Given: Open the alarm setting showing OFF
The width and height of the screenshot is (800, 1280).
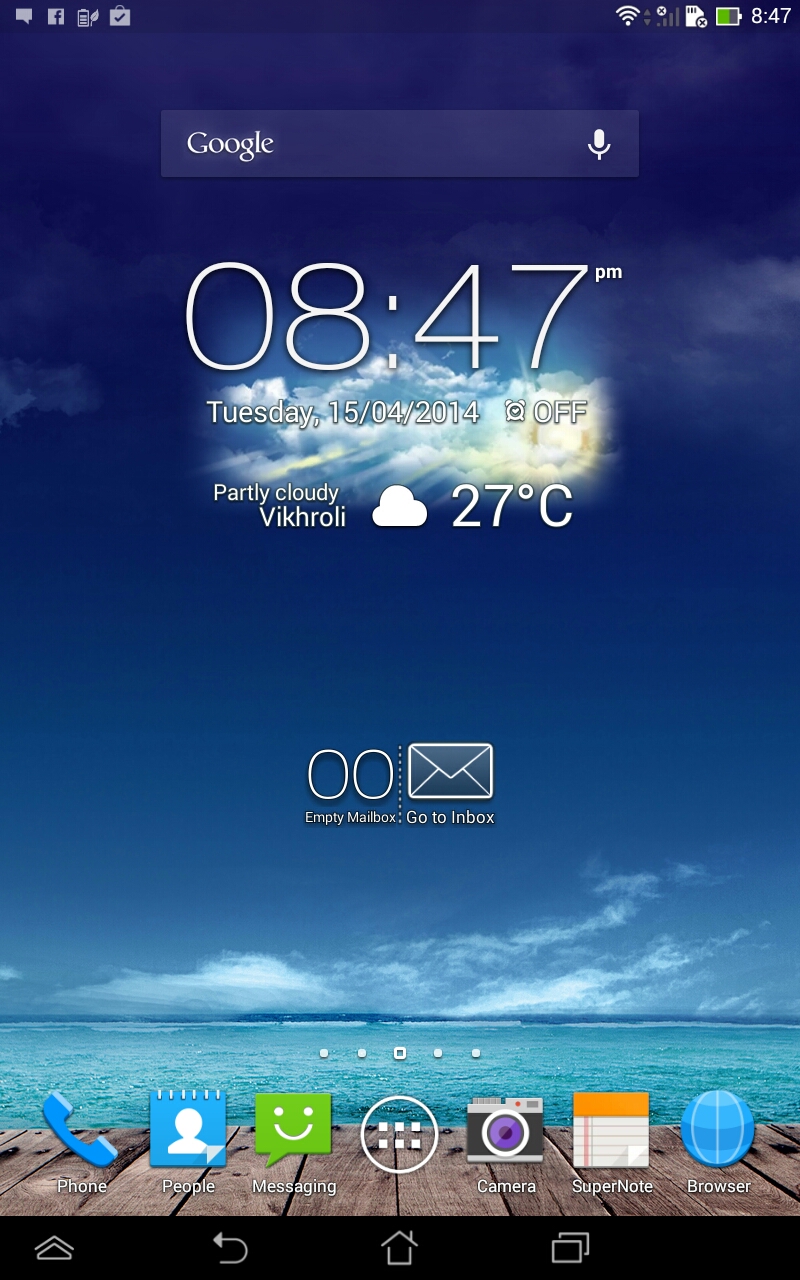Looking at the screenshot, I should pyautogui.click(x=546, y=411).
